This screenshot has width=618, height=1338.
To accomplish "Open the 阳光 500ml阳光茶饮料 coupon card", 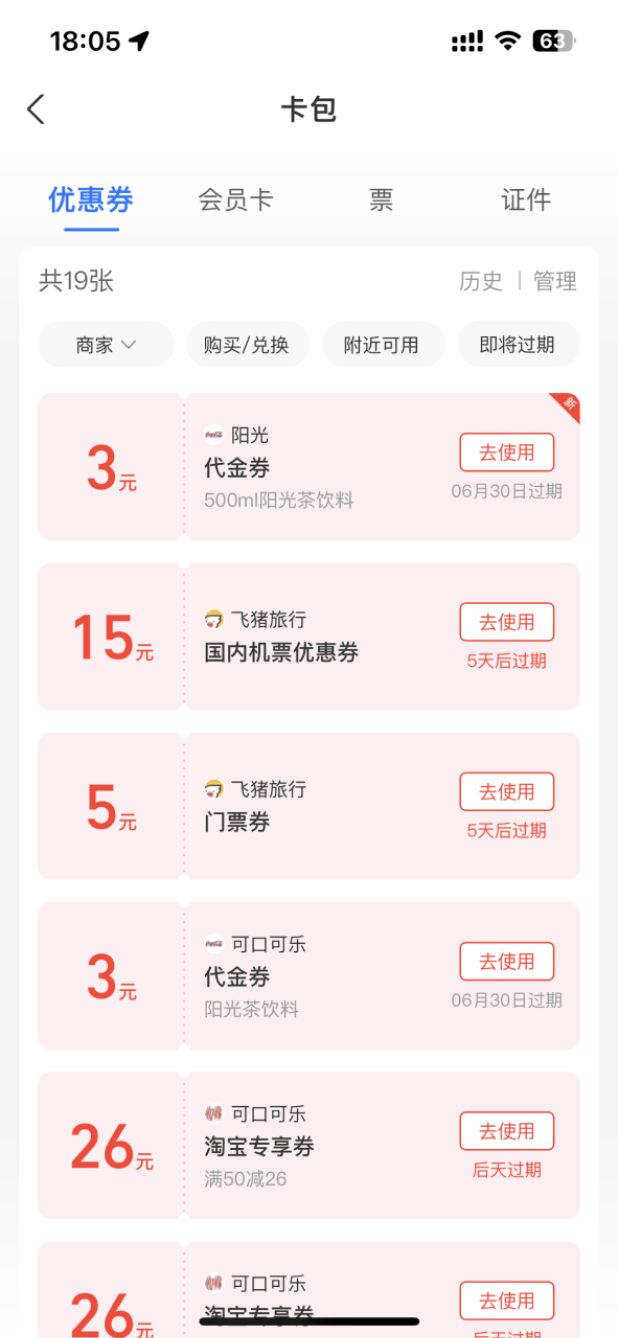I will [x=309, y=467].
